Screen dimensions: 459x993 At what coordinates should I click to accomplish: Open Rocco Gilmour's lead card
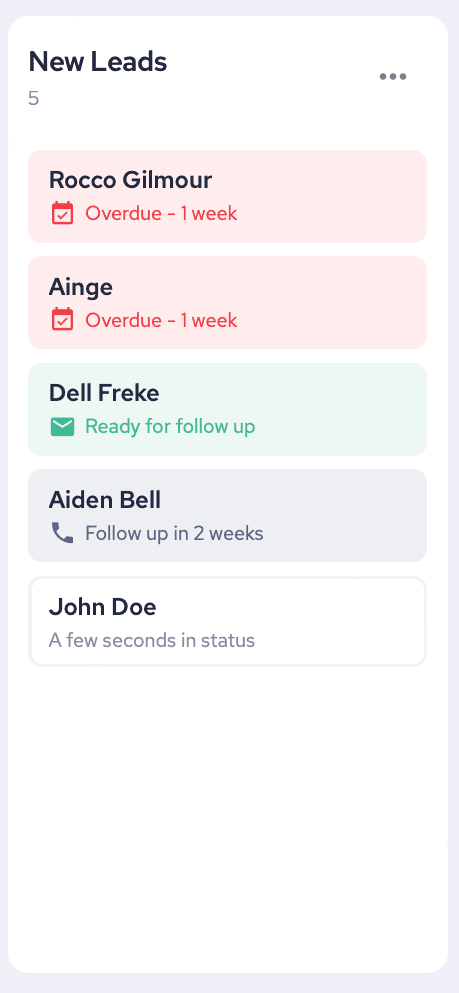227,196
